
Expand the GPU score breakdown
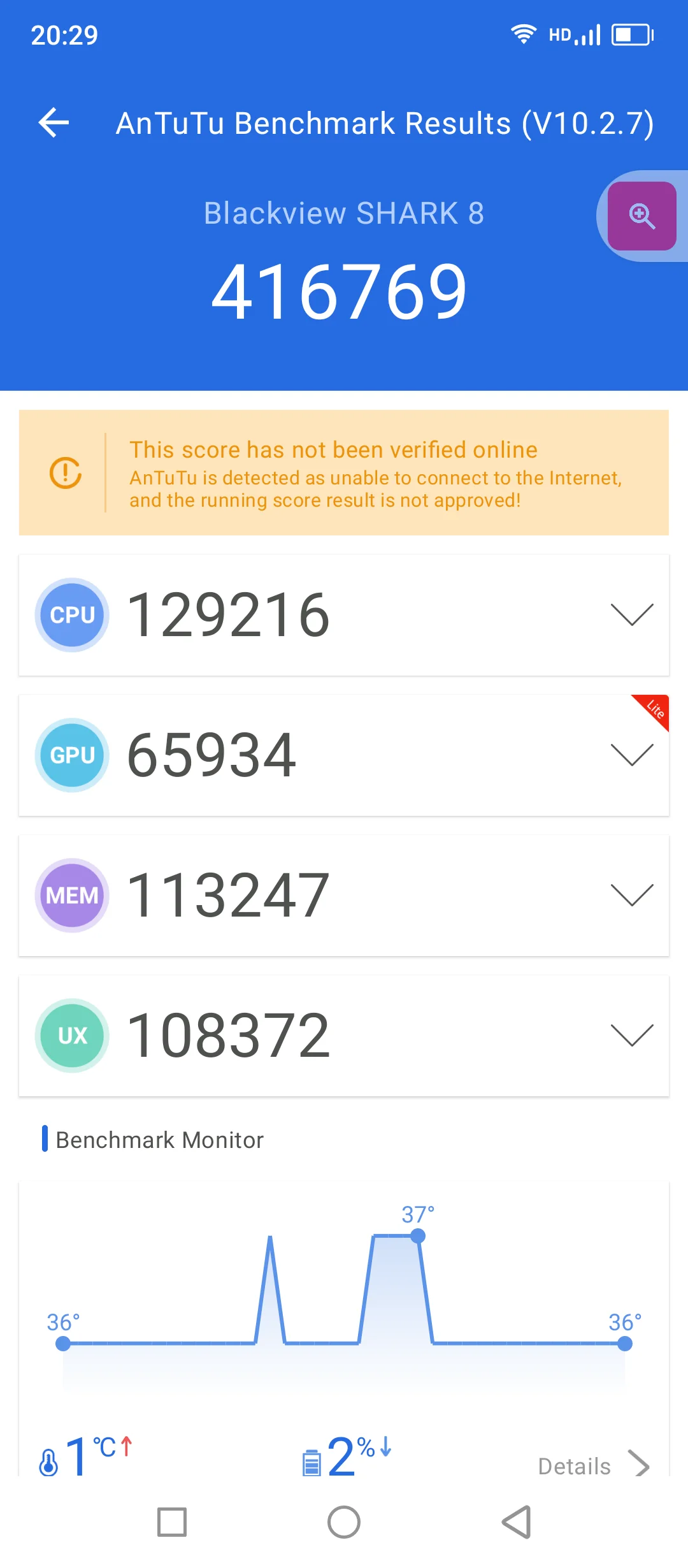[x=631, y=755]
